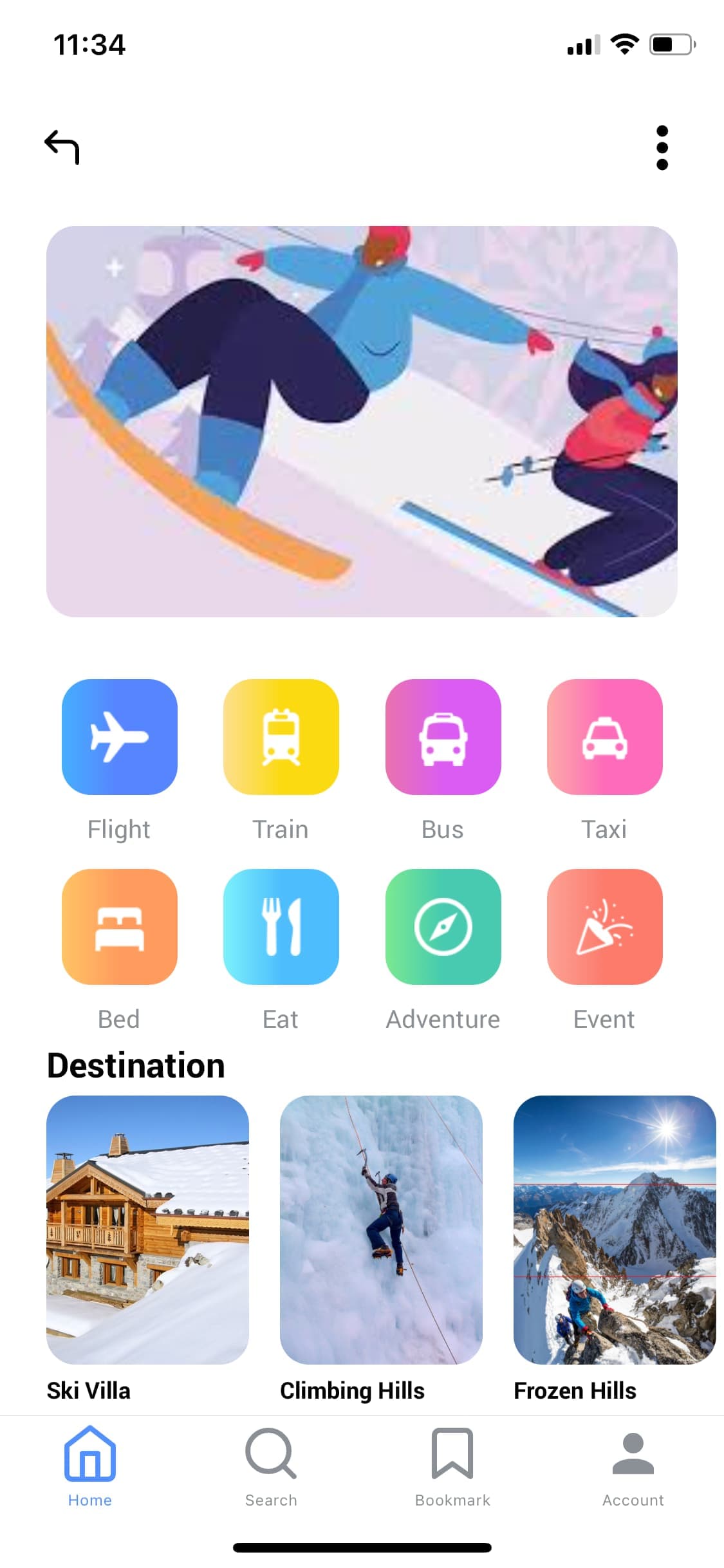
Task: Open the Event category
Action: tap(604, 926)
